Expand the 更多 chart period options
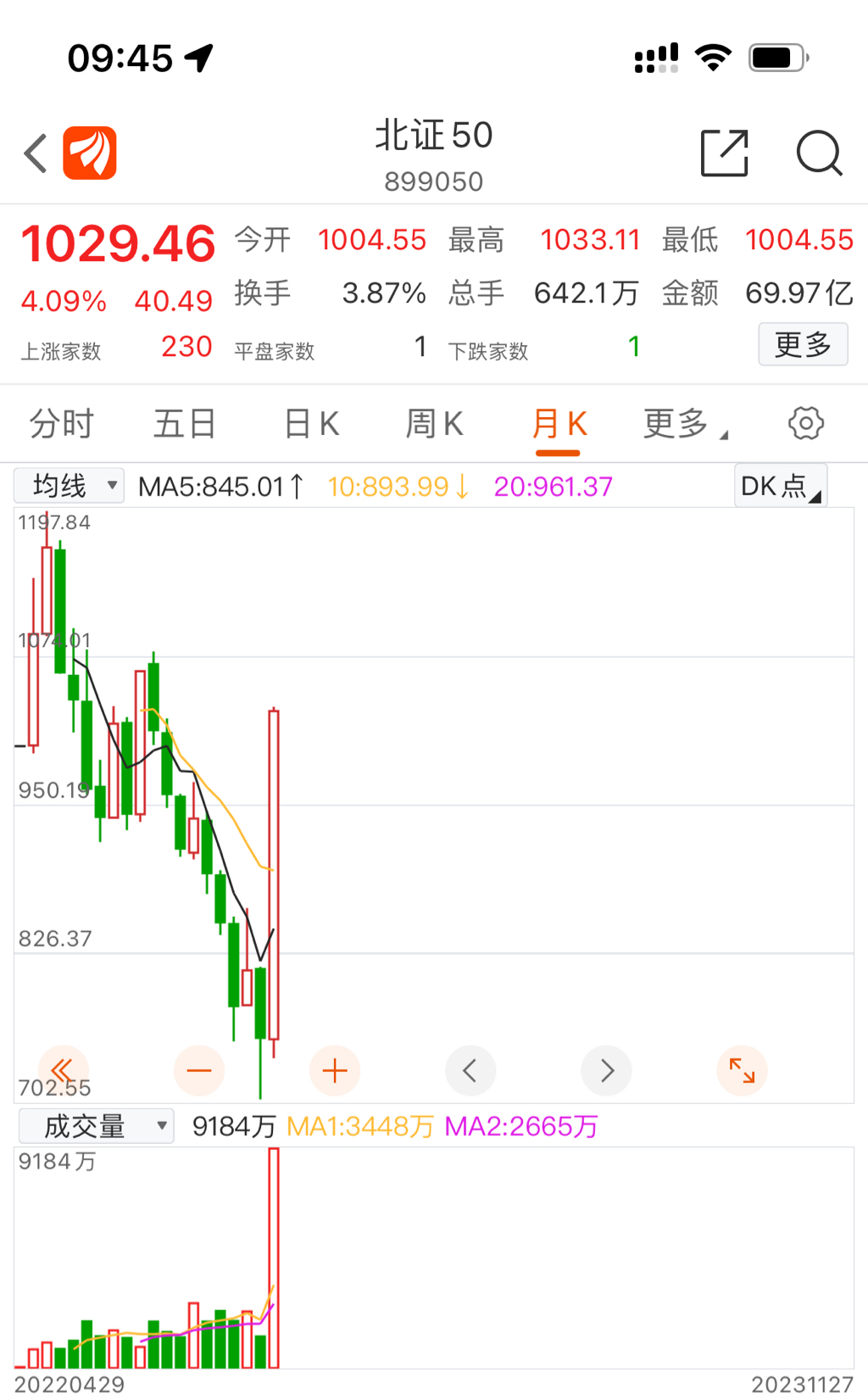 [683, 423]
